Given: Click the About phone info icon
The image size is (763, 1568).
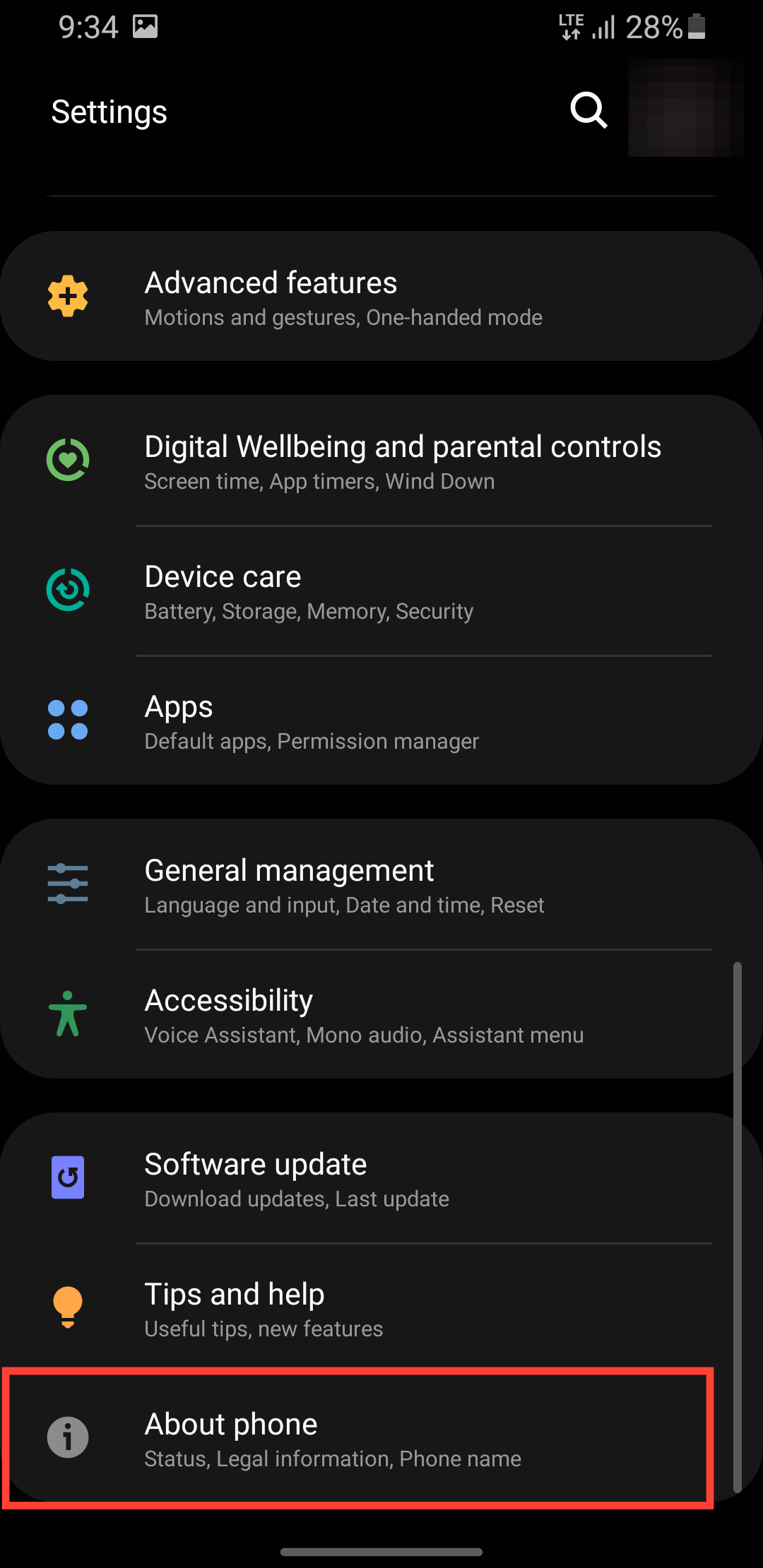Looking at the screenshot, I should pyautogui.click(x=67, y=1437).
